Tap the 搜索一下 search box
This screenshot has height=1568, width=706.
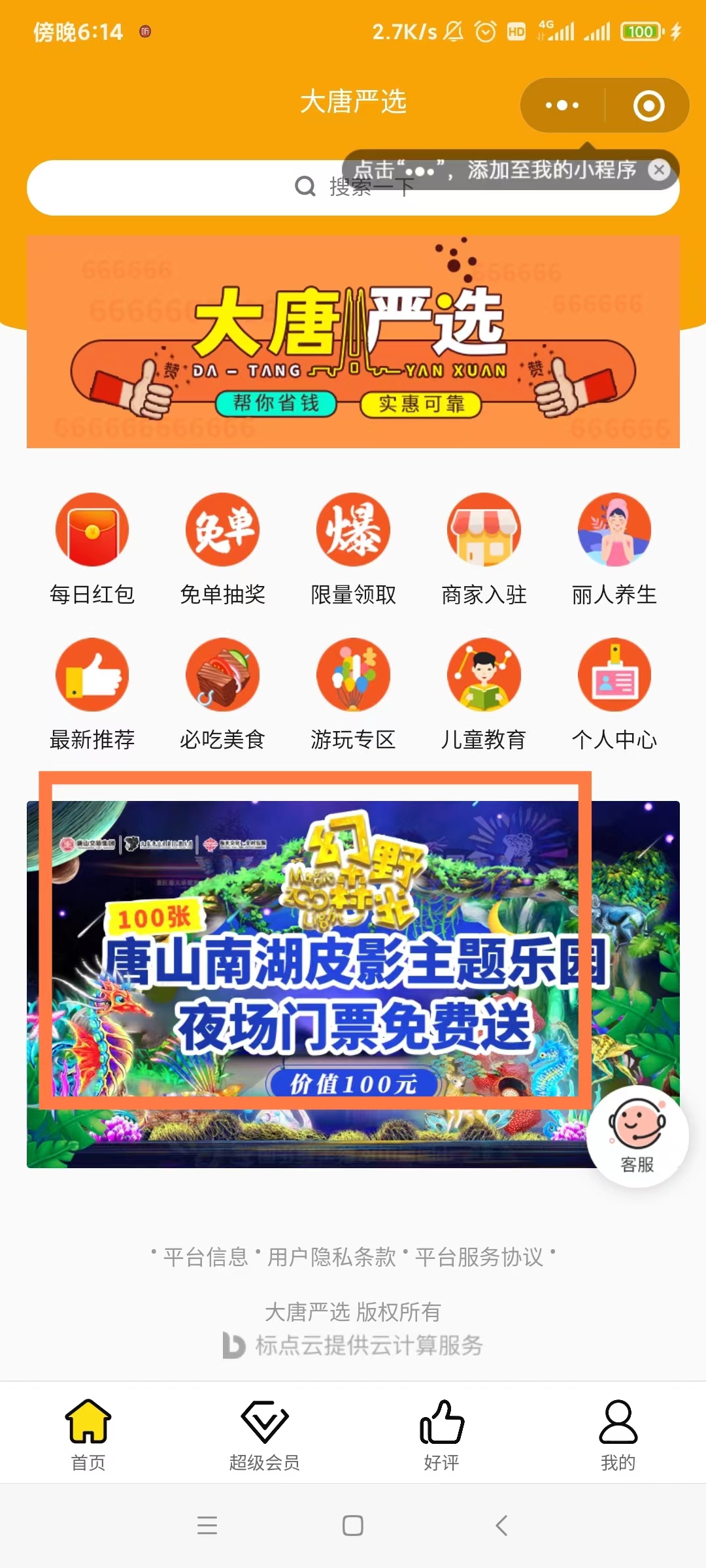pos(196,188)
